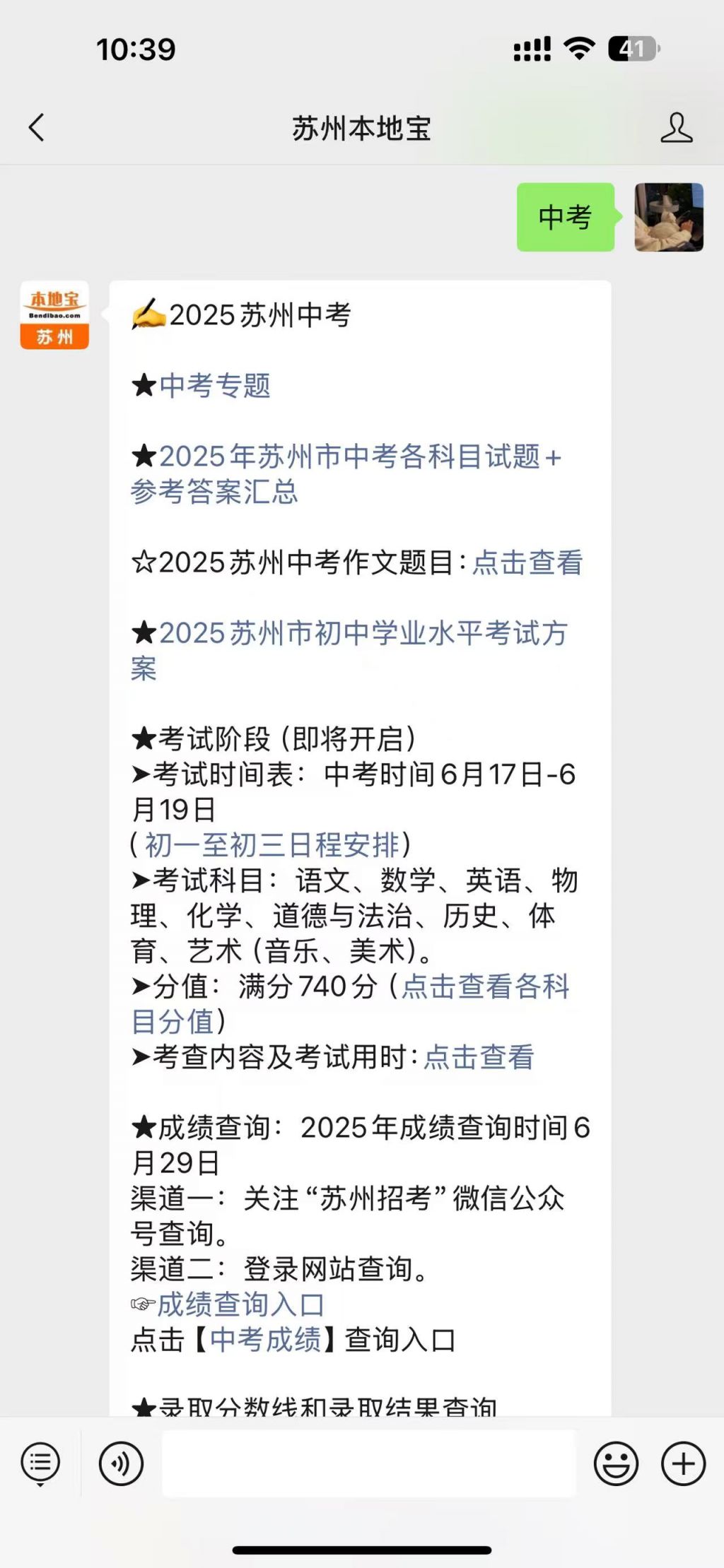Screen dimensions: 724x1568
Task: Open the 中考成绩 query link
Action: 266,1340
